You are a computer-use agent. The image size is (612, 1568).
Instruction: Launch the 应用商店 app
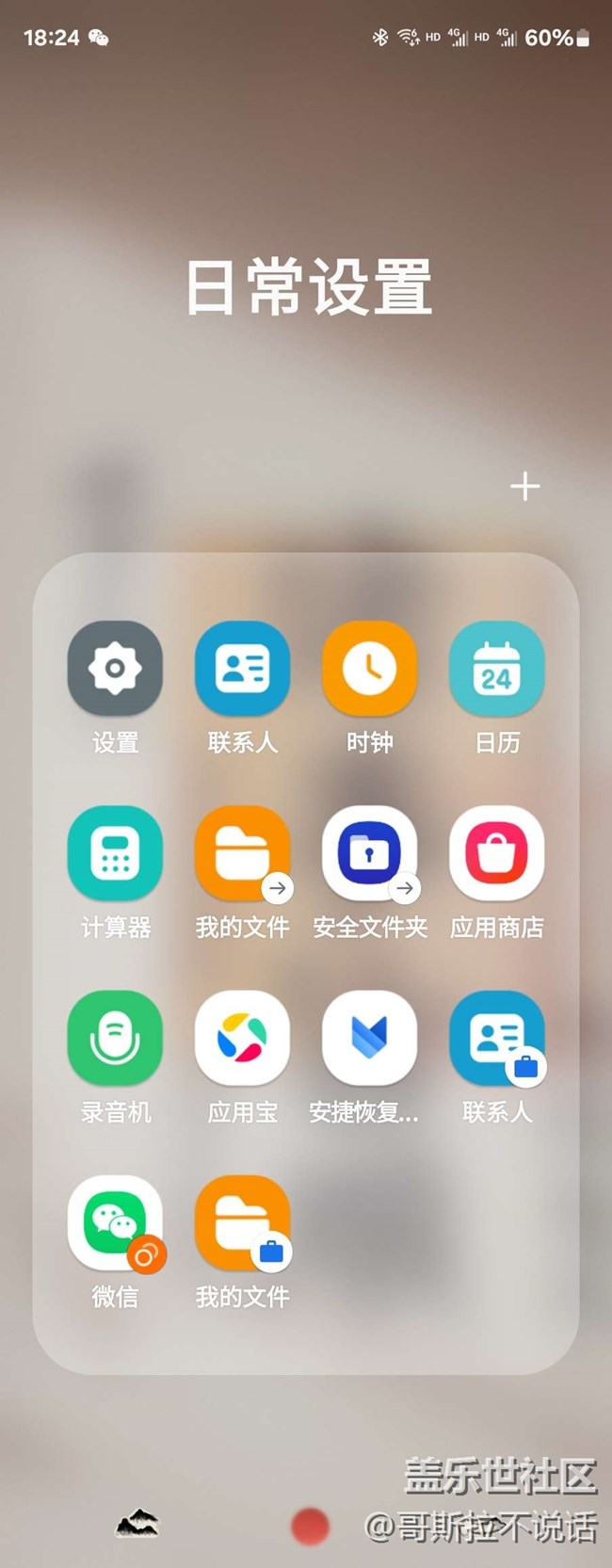(x=496, y=852)
